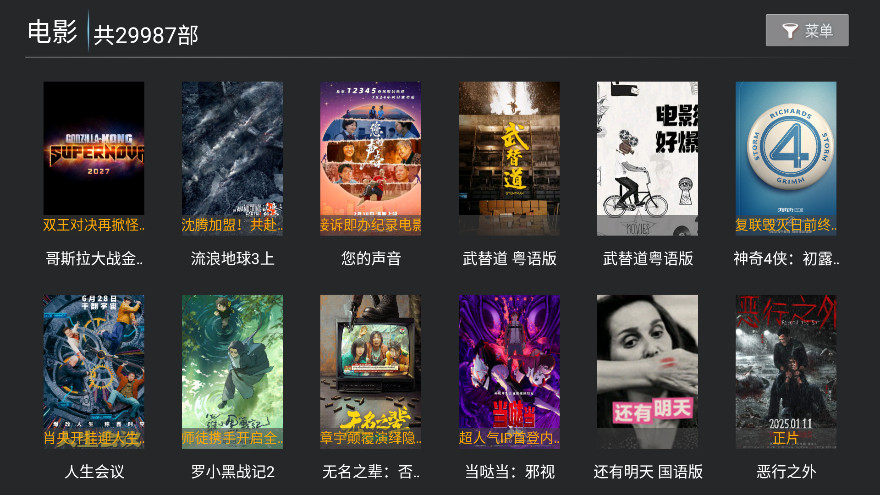
Task: Open 武替道 粤语版 movie card
Action: click(x=509, y=158)
